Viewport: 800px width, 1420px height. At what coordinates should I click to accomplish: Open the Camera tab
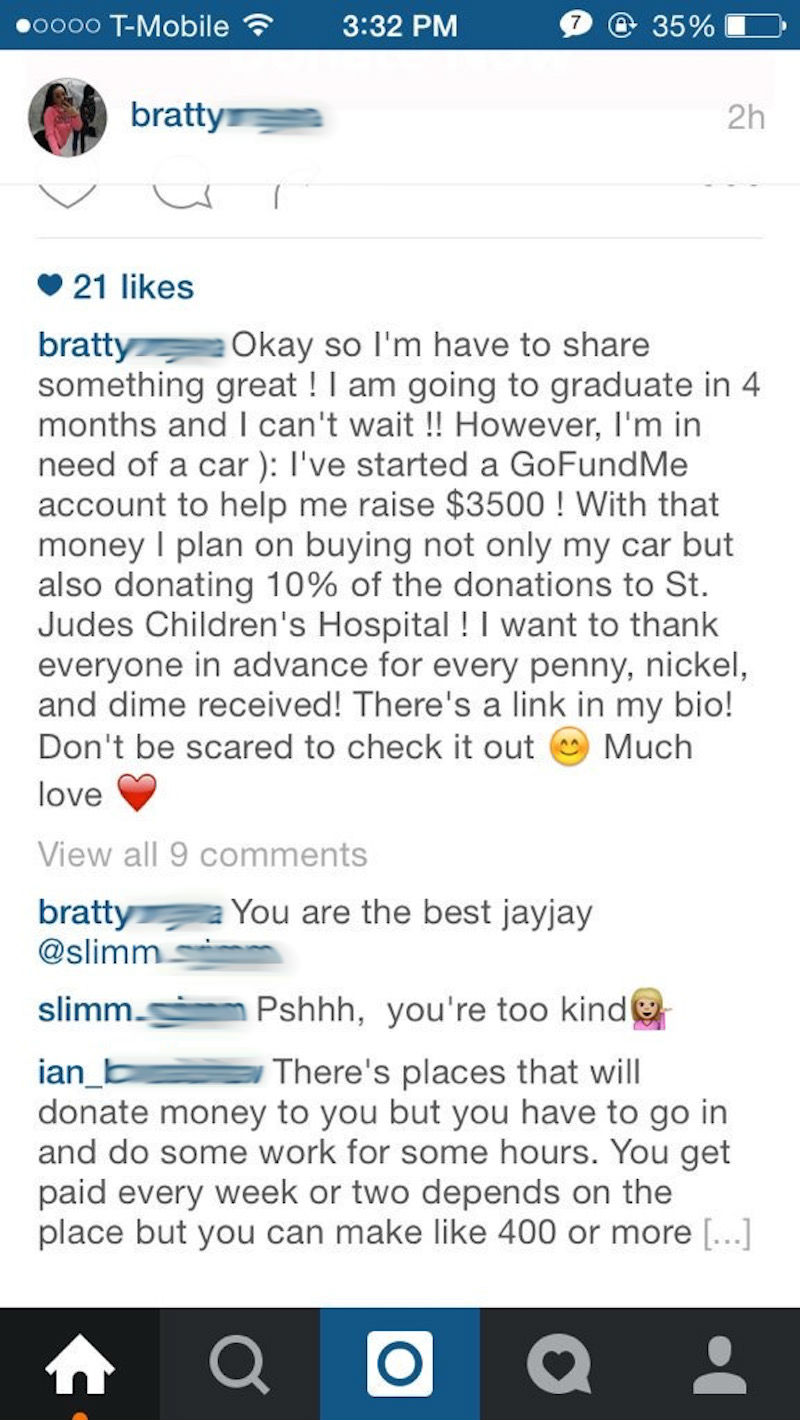click(399, 1364)
